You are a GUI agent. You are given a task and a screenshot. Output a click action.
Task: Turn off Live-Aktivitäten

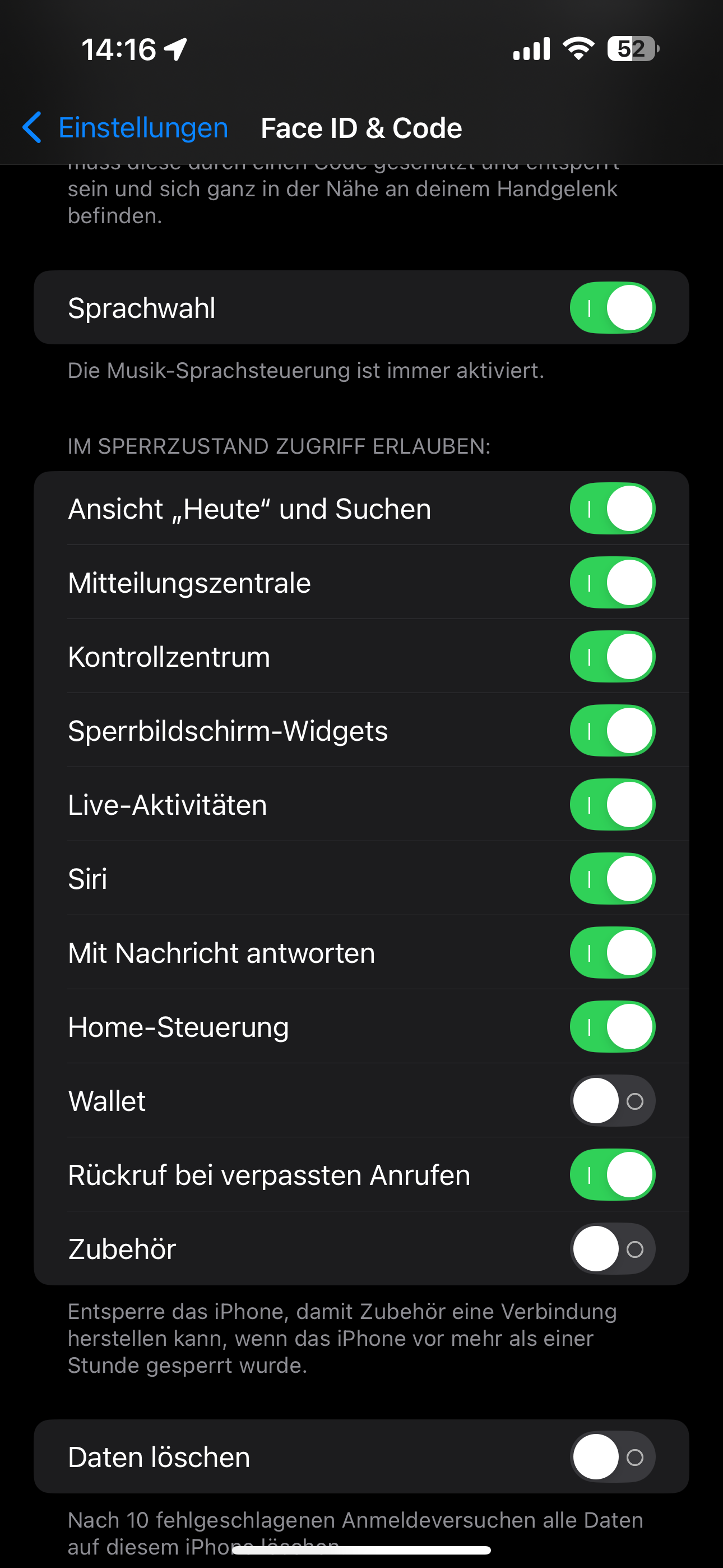click(611, 805)
